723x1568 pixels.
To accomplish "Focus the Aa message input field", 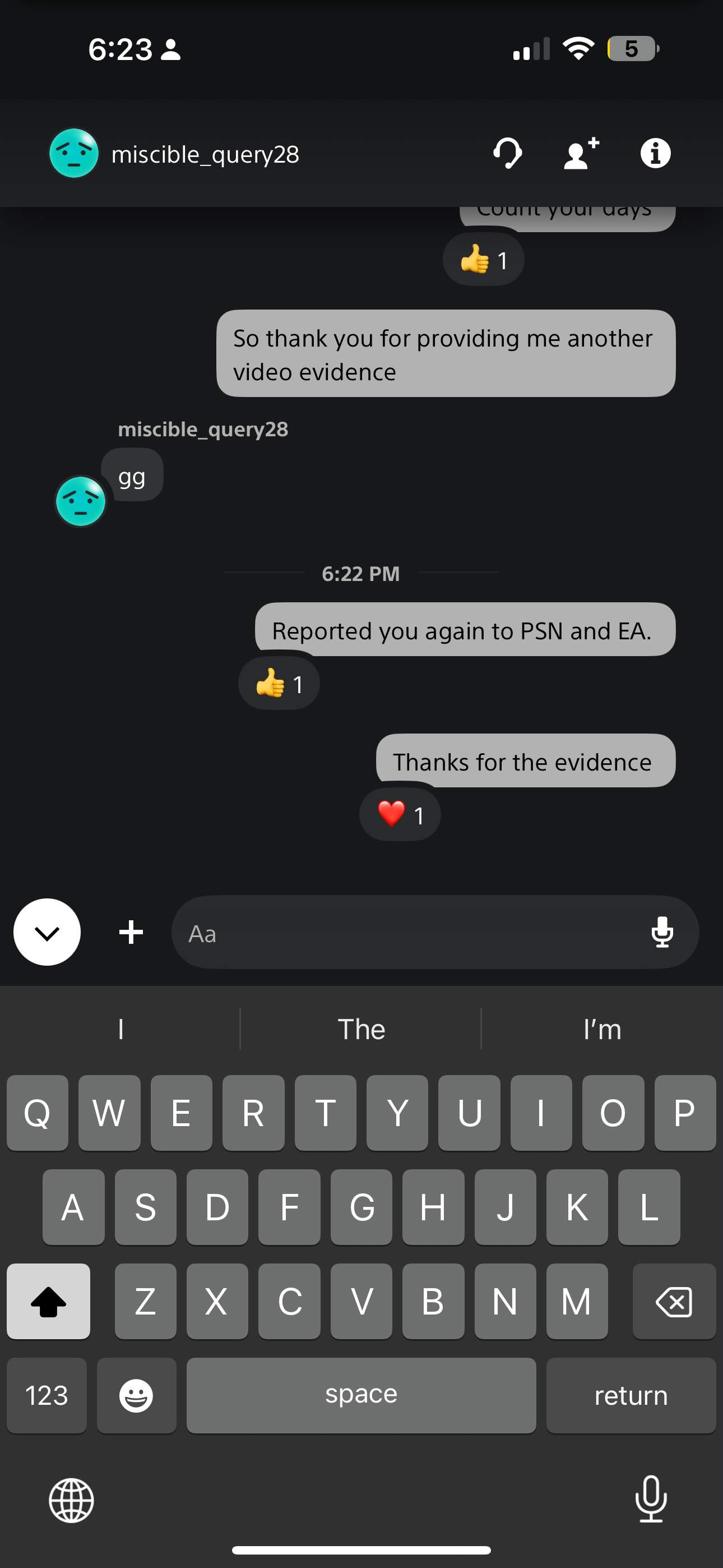I will coord(402,933).
